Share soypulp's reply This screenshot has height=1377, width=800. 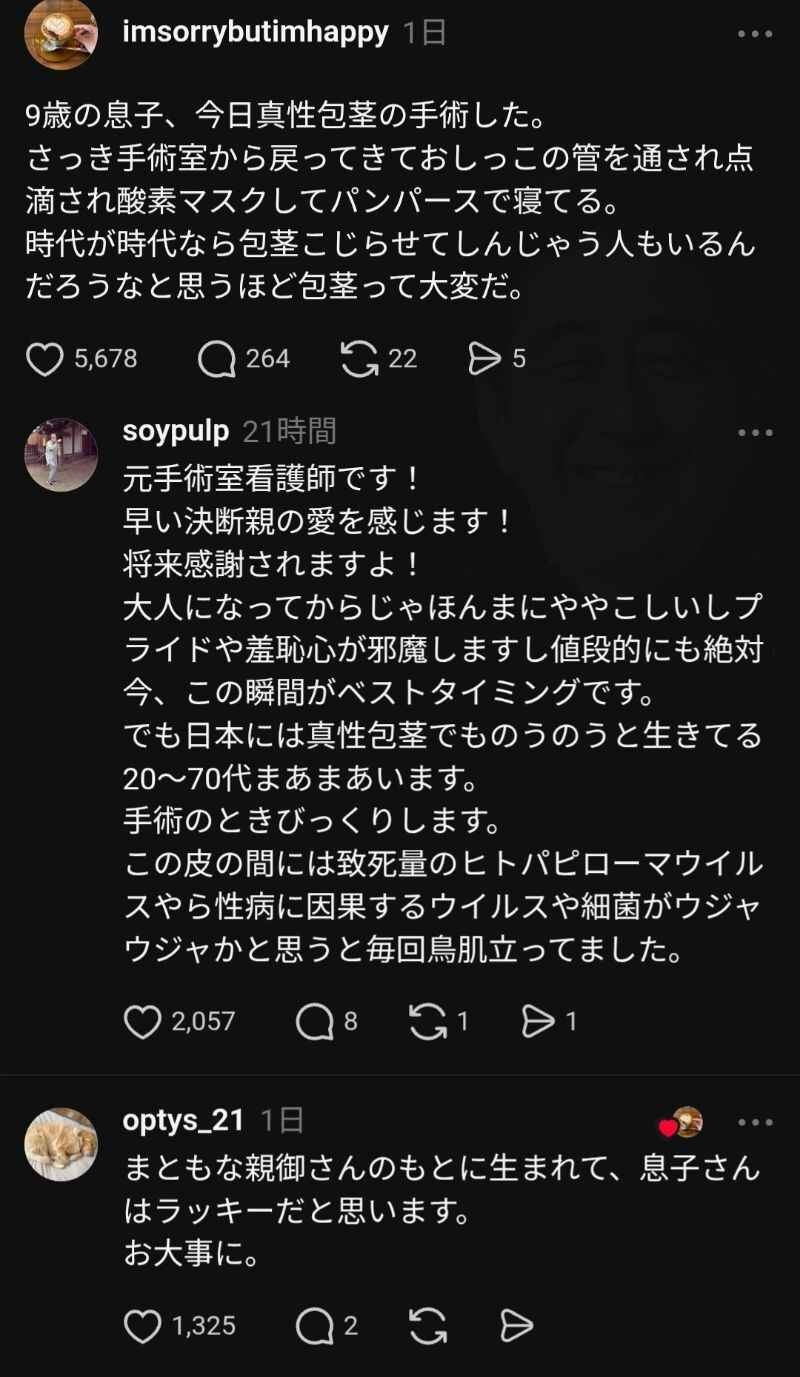(538, 1021)
